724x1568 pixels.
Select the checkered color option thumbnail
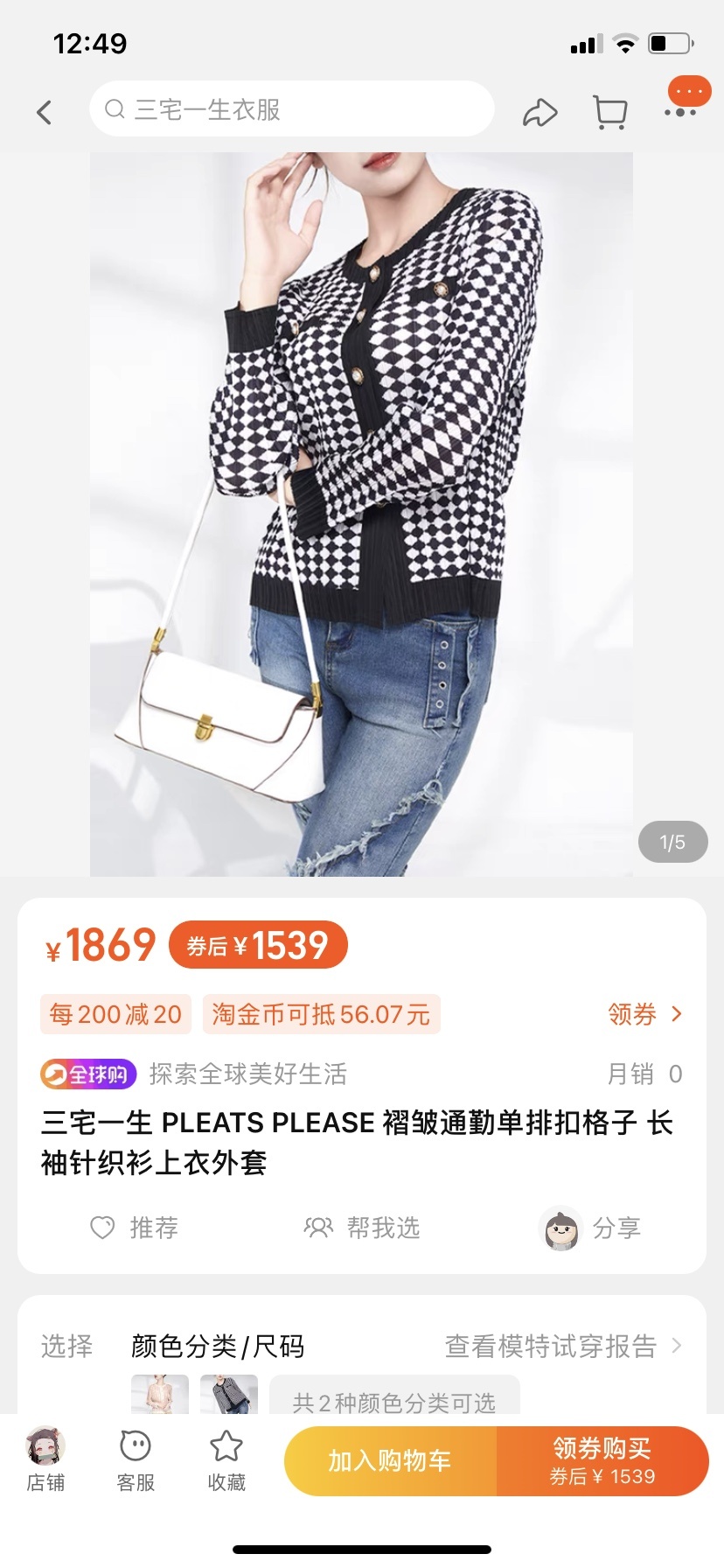(229, 1394)
